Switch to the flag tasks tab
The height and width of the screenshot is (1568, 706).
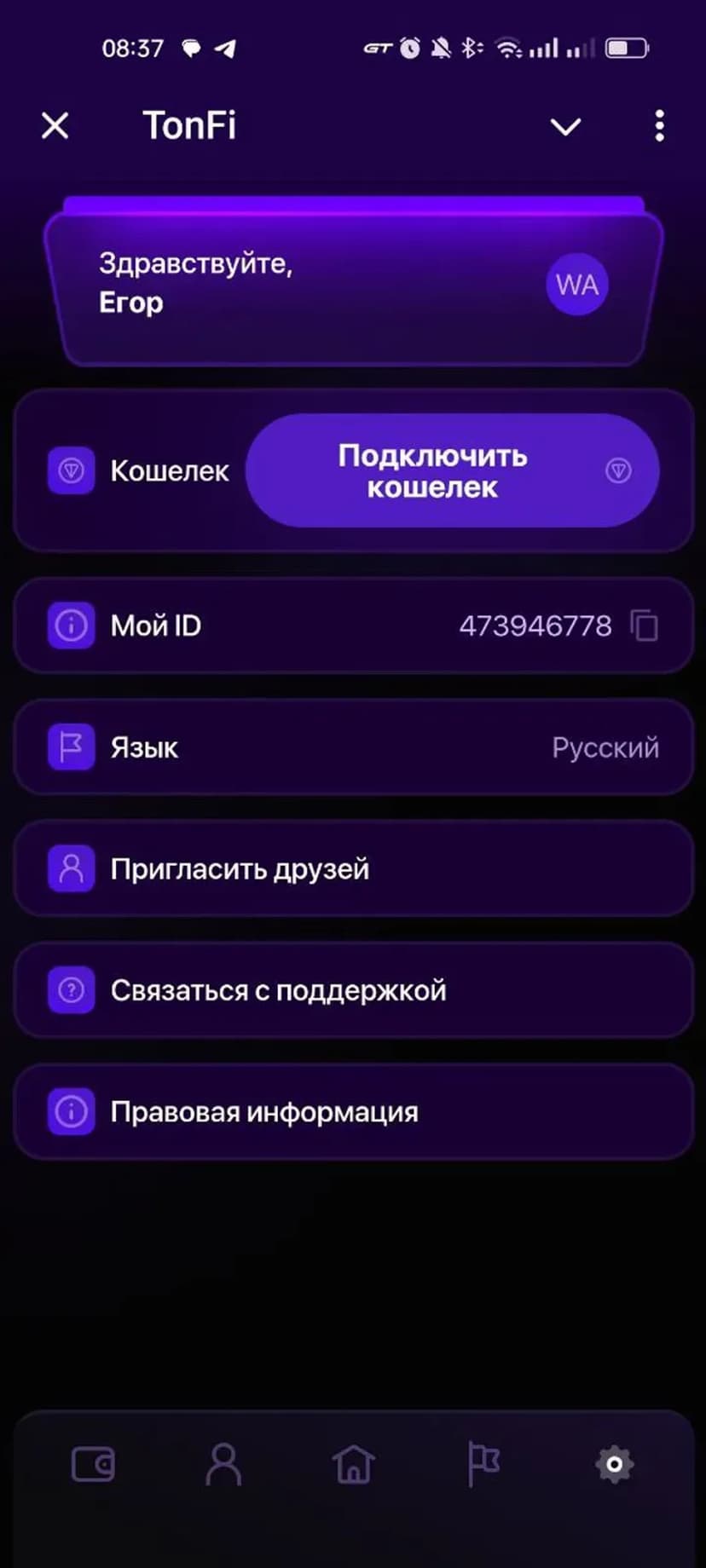[483, 1463]
